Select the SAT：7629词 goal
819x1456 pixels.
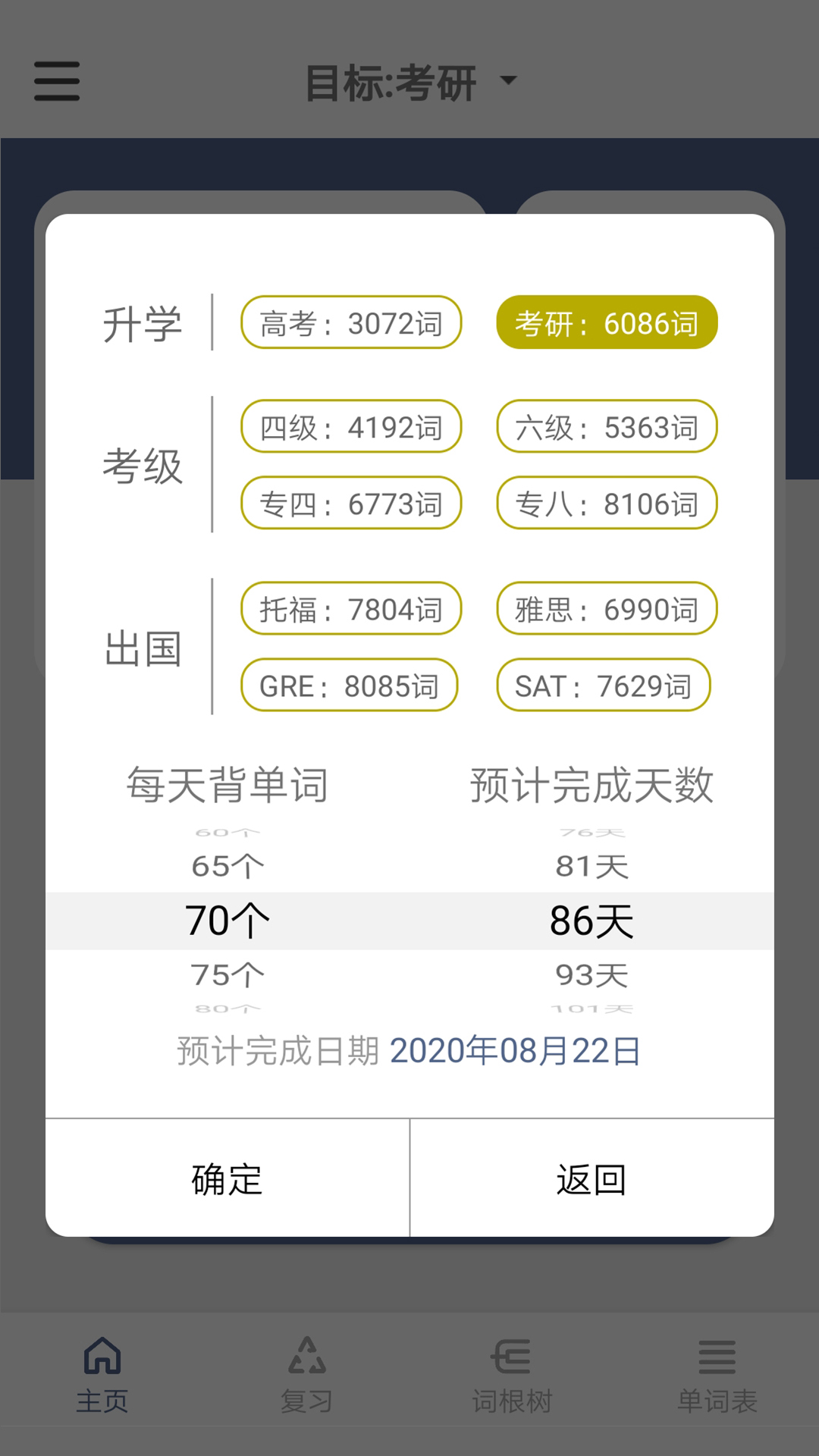(x=604, y=685)
